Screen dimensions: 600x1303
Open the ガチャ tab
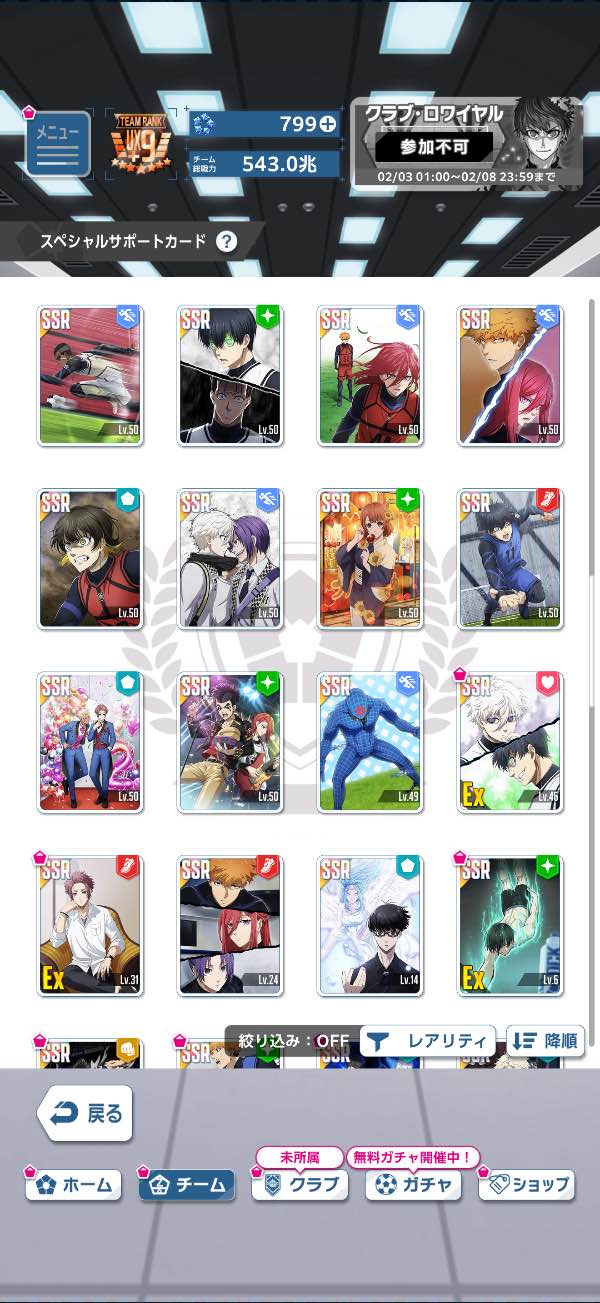pyautogui.click(x=414, y=1185)
